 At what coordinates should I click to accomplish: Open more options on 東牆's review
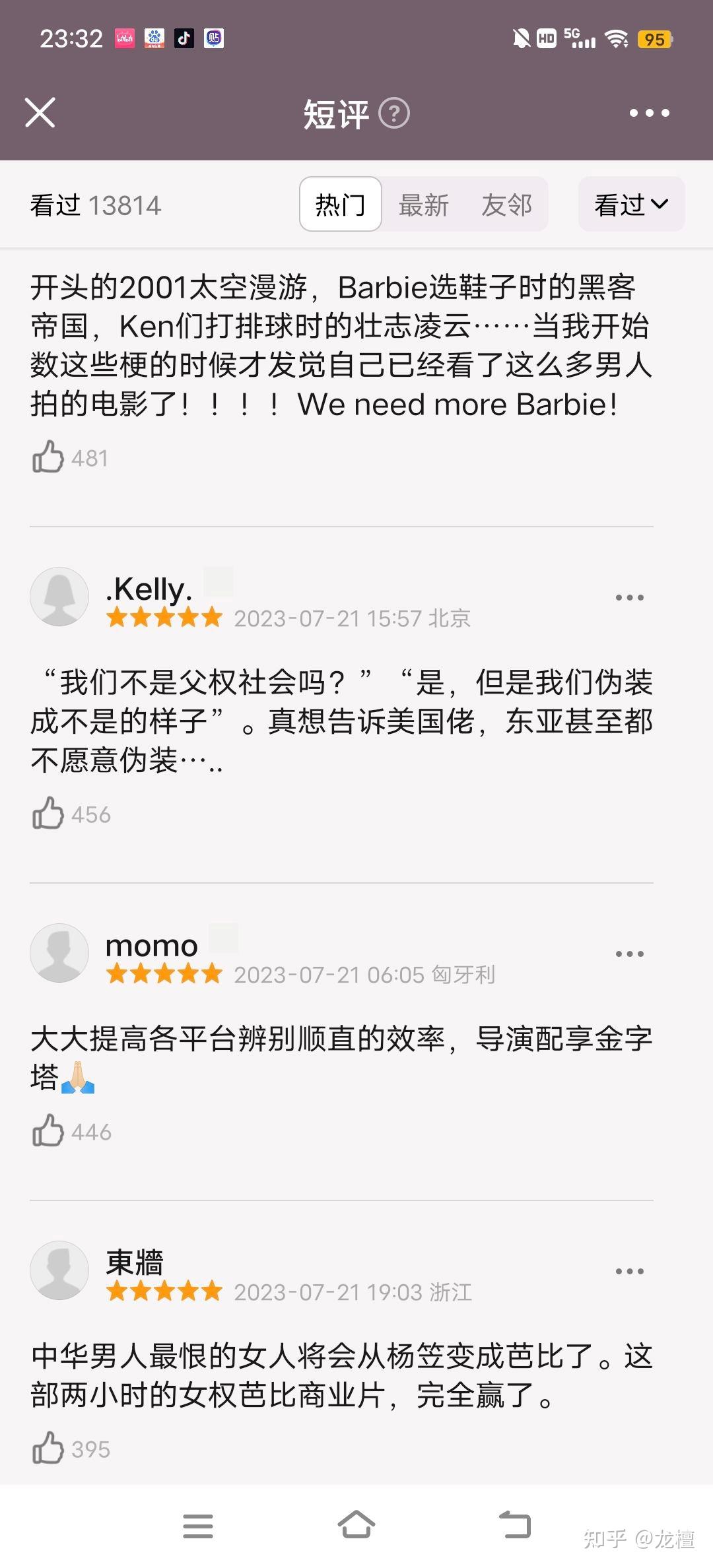[x=629, y=1272]
